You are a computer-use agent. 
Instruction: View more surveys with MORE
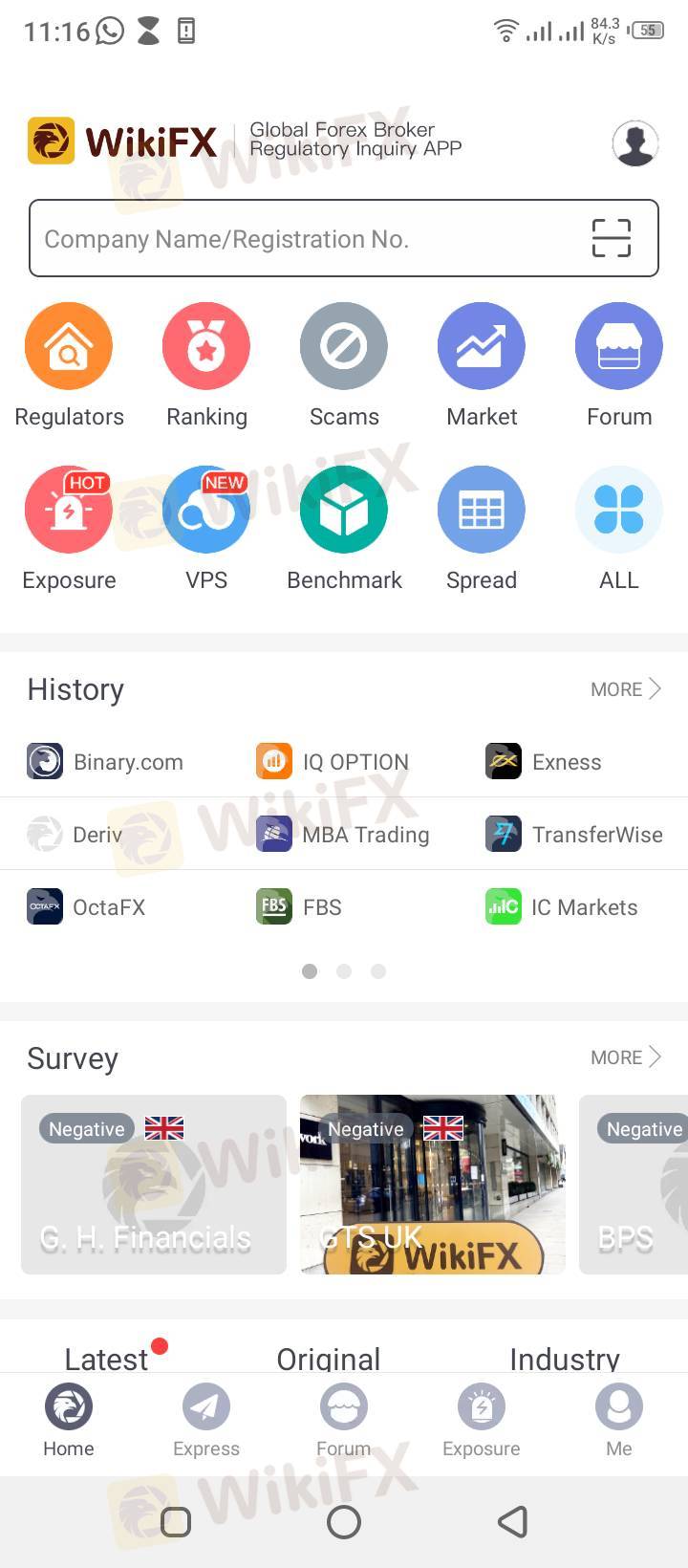point(625,1057)
